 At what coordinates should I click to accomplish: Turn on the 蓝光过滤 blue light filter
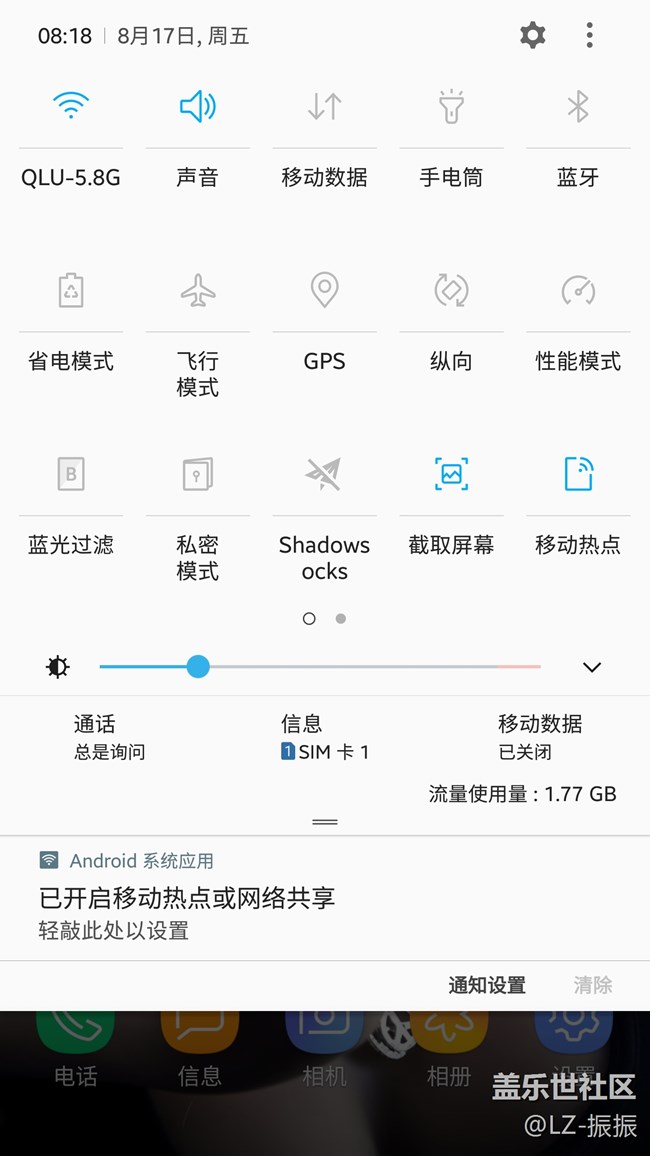pyautogui.click(x=71, y=474)
